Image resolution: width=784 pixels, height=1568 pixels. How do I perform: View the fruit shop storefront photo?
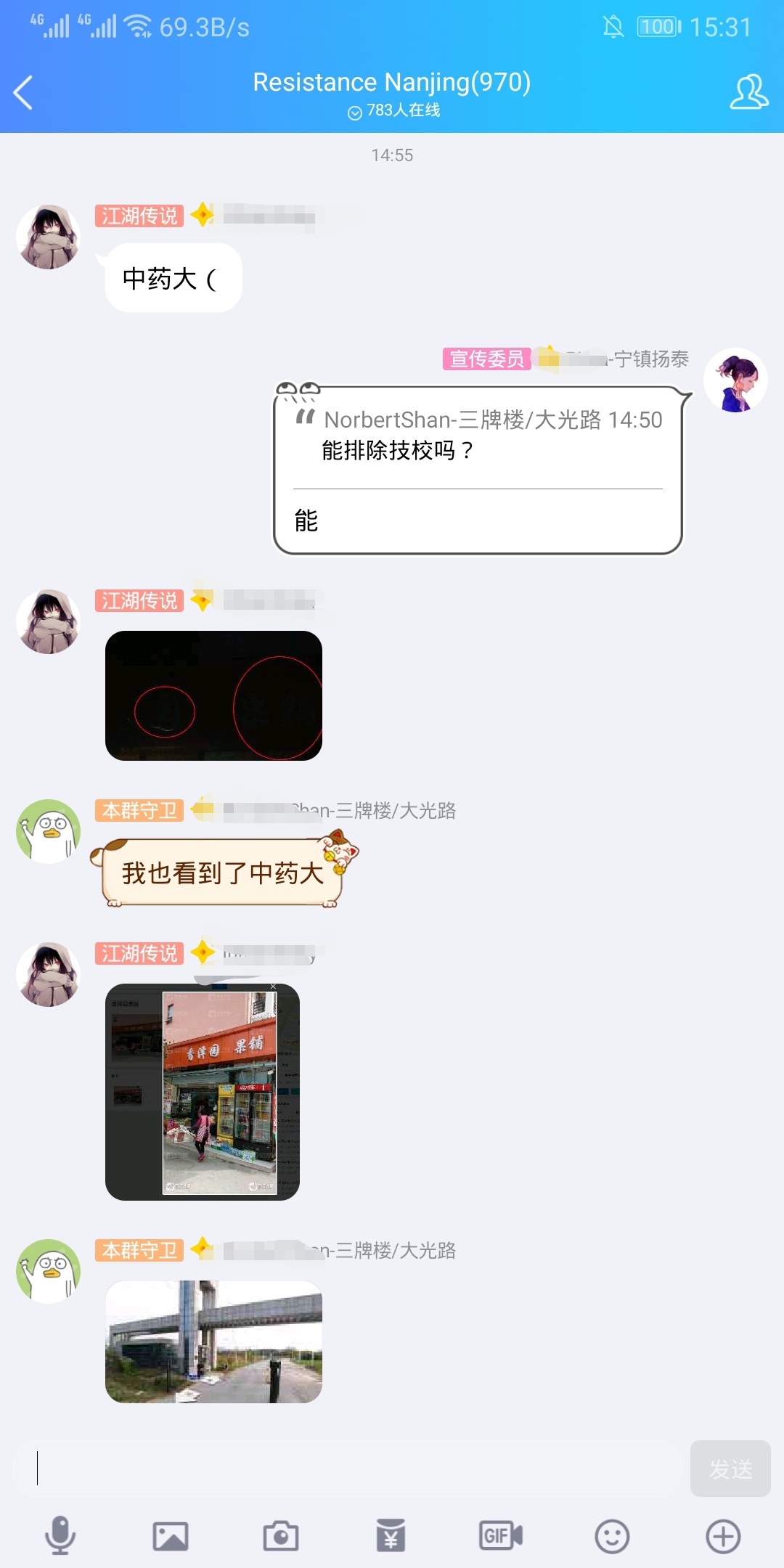click(x=203, y=1092)
